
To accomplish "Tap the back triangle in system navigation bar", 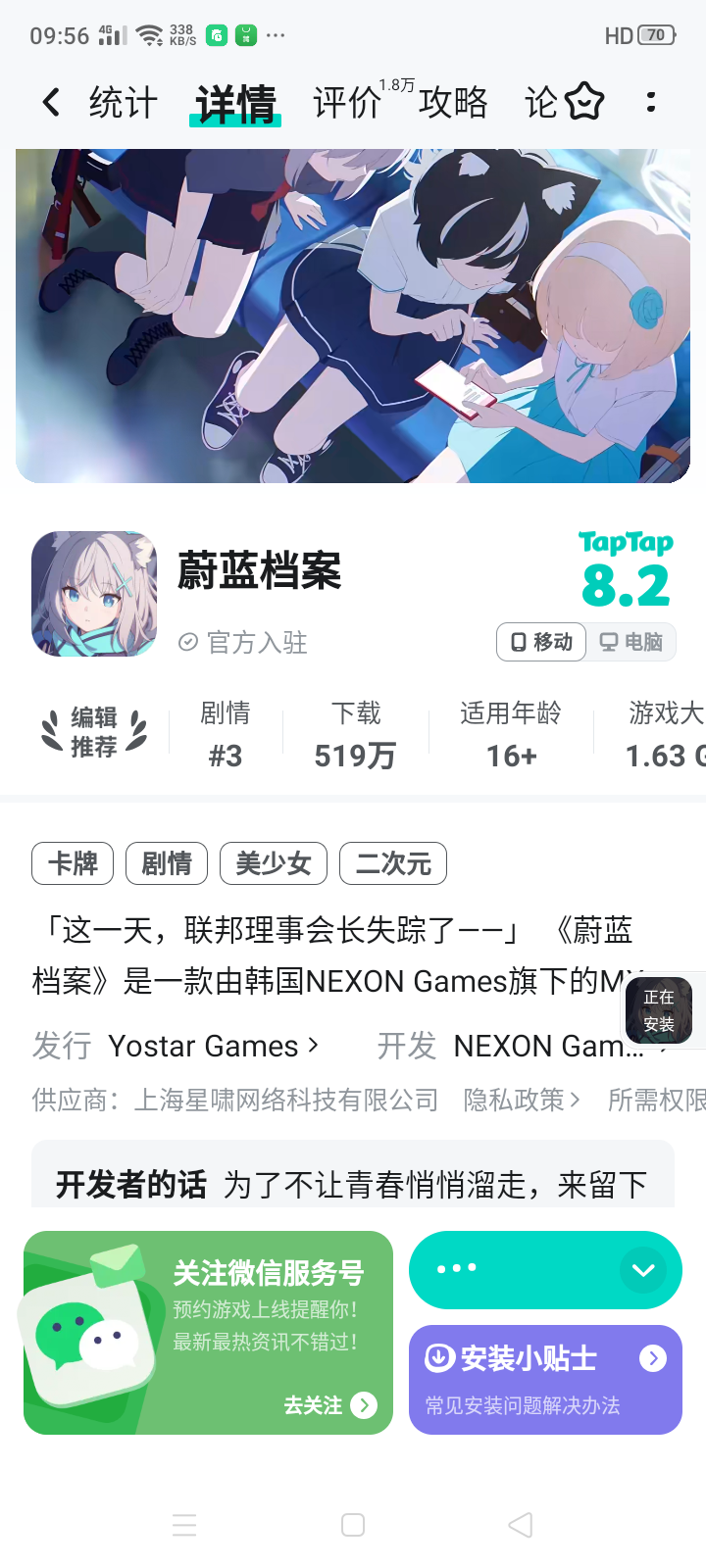I will coord(521,1525).
